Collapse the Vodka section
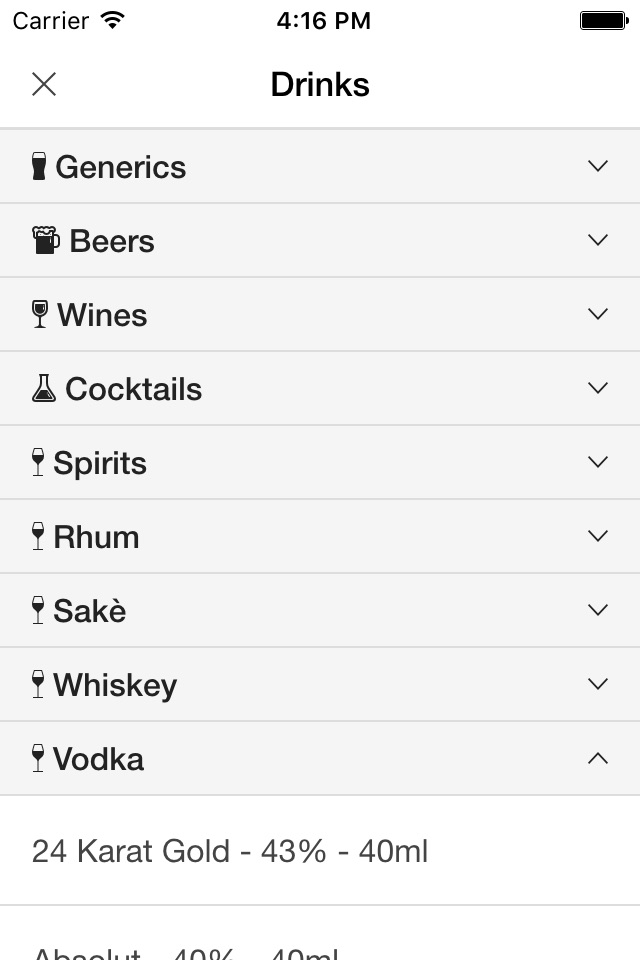The width and height of the screenshot is (640, 960). (x=320, y=759)
